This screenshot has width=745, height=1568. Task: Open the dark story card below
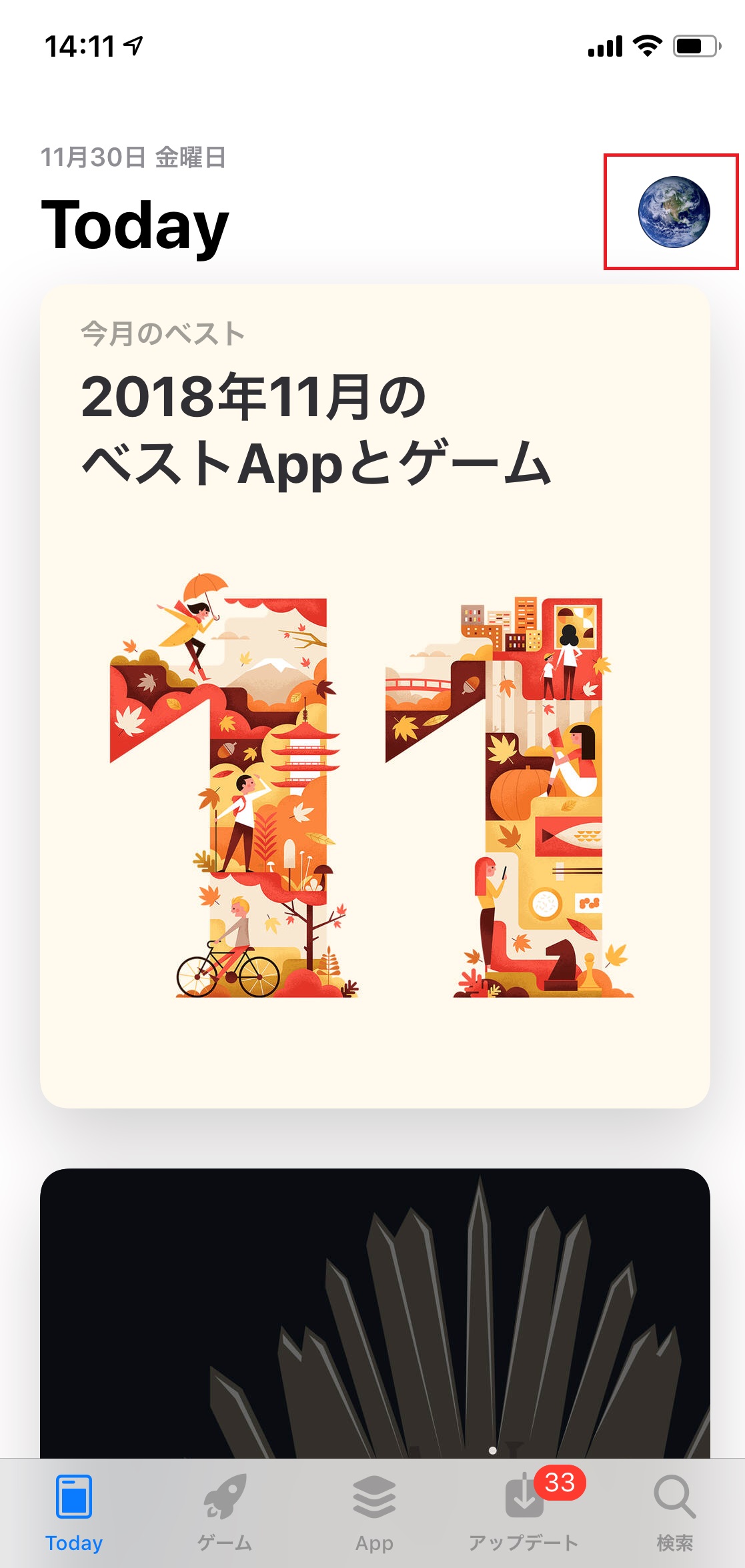(375, 1313)
